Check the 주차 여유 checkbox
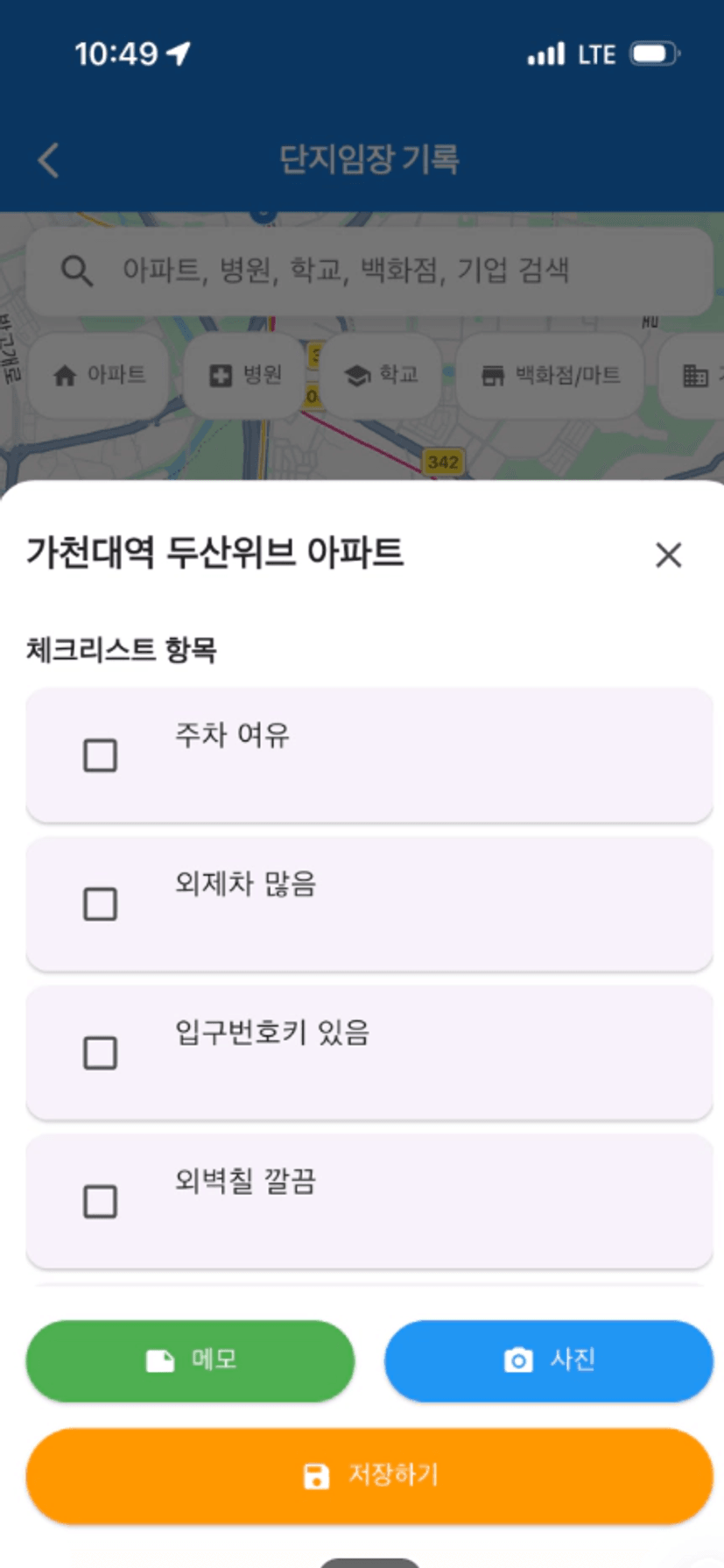This screenshot has width=724, height=1568. (x=100, y=755)
